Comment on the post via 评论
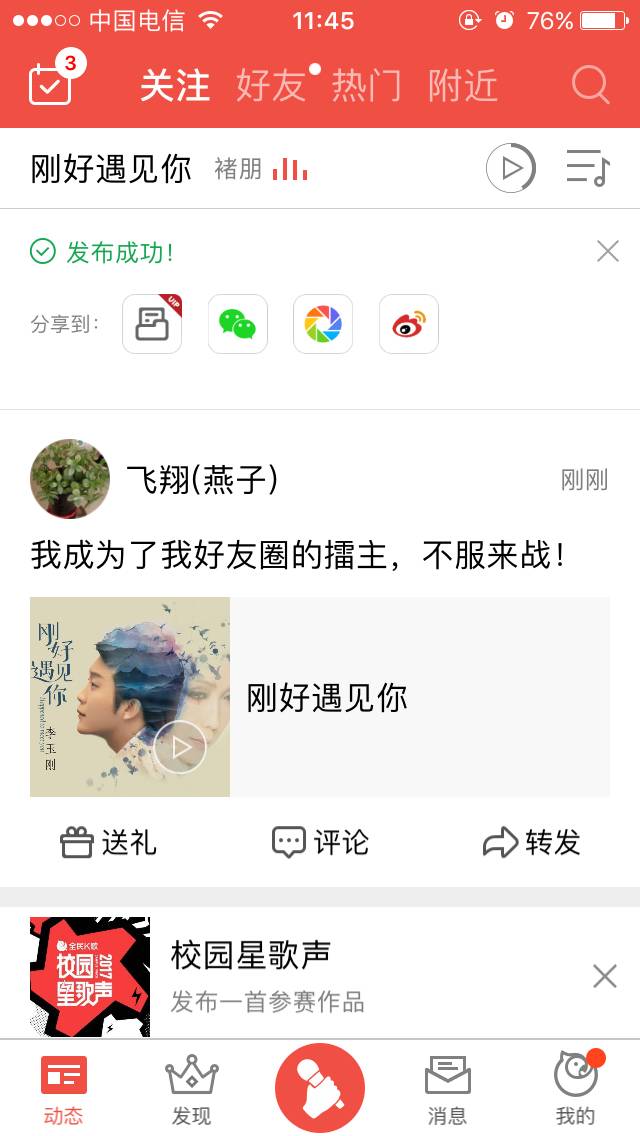The height and width of the screenshot is (1136, 640). (x=320, y=842)
